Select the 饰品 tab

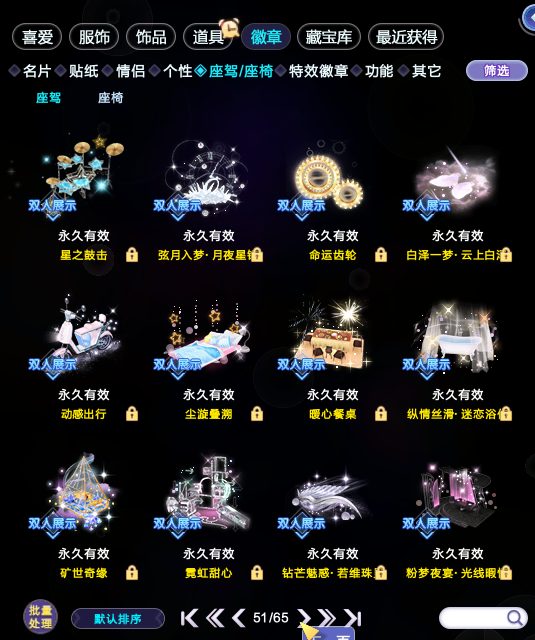[151, 37]
